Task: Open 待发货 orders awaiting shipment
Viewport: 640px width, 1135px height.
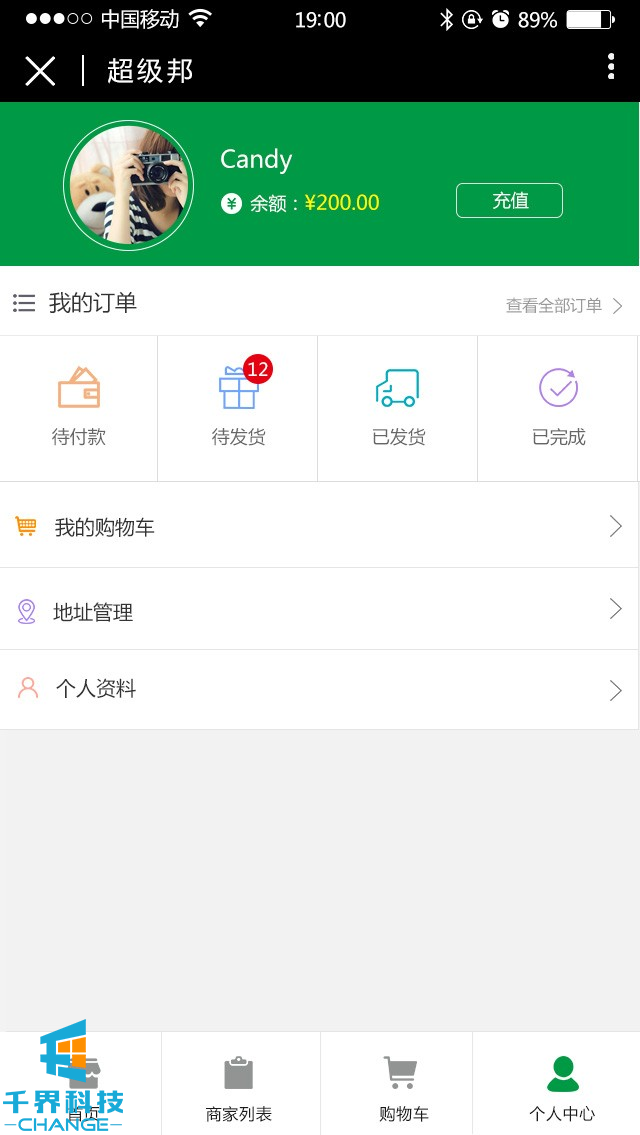Action: pos(238,407)
